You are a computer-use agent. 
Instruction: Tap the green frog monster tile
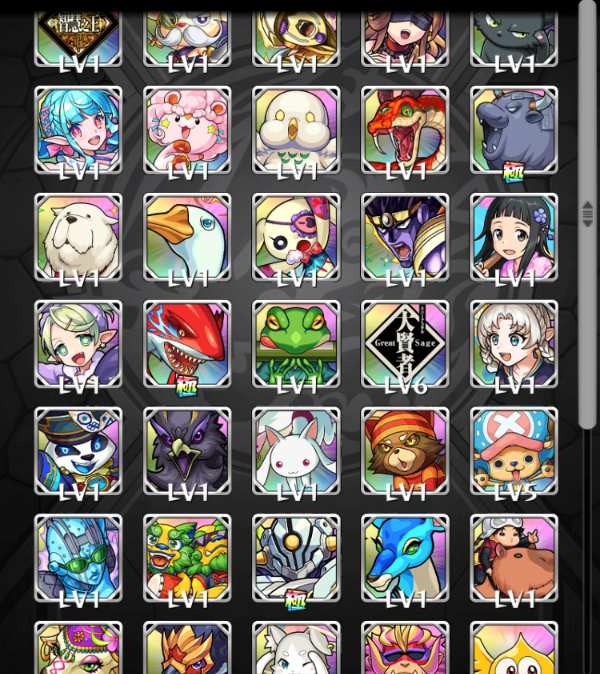tap(296, 344)
